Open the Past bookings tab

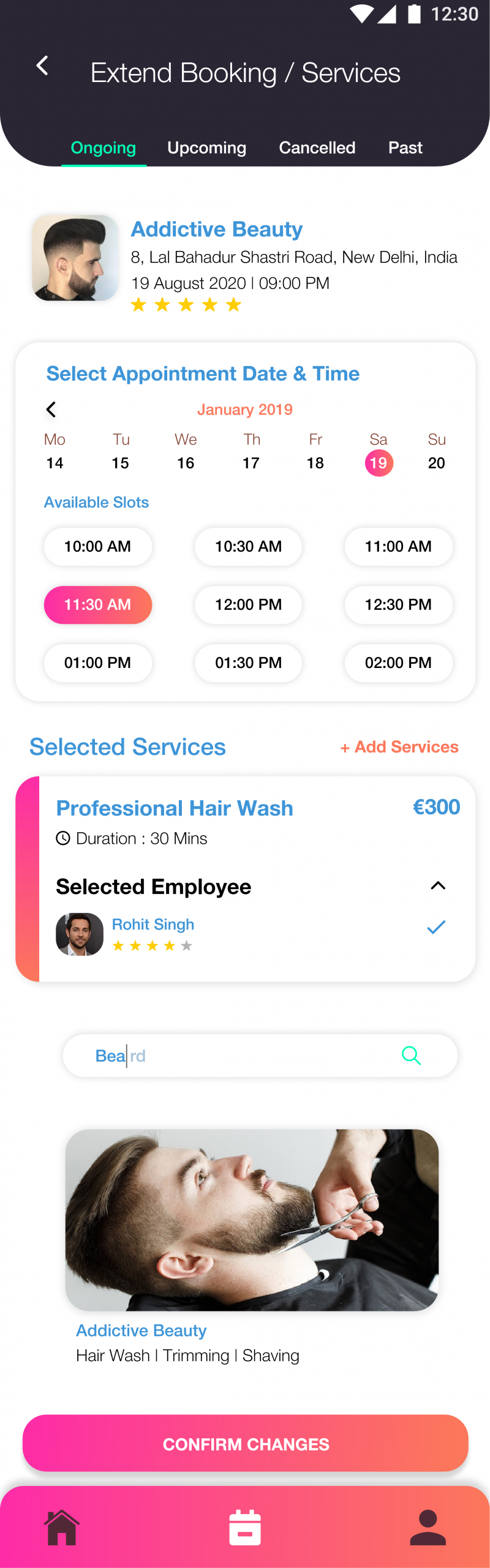tap(405, 148)
